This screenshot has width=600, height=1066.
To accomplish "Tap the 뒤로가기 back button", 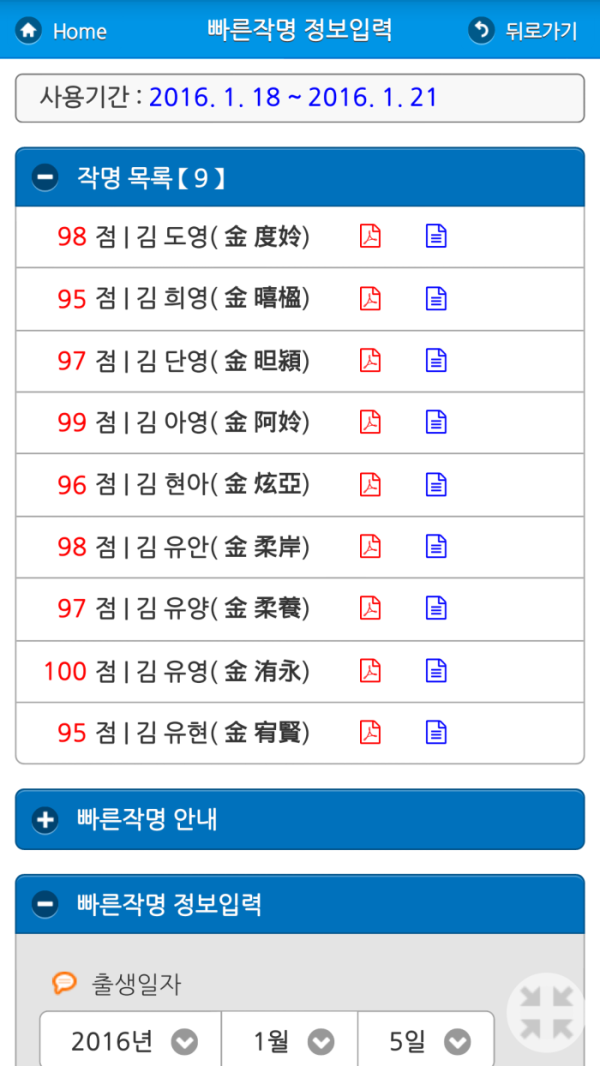I will [523, 31].
